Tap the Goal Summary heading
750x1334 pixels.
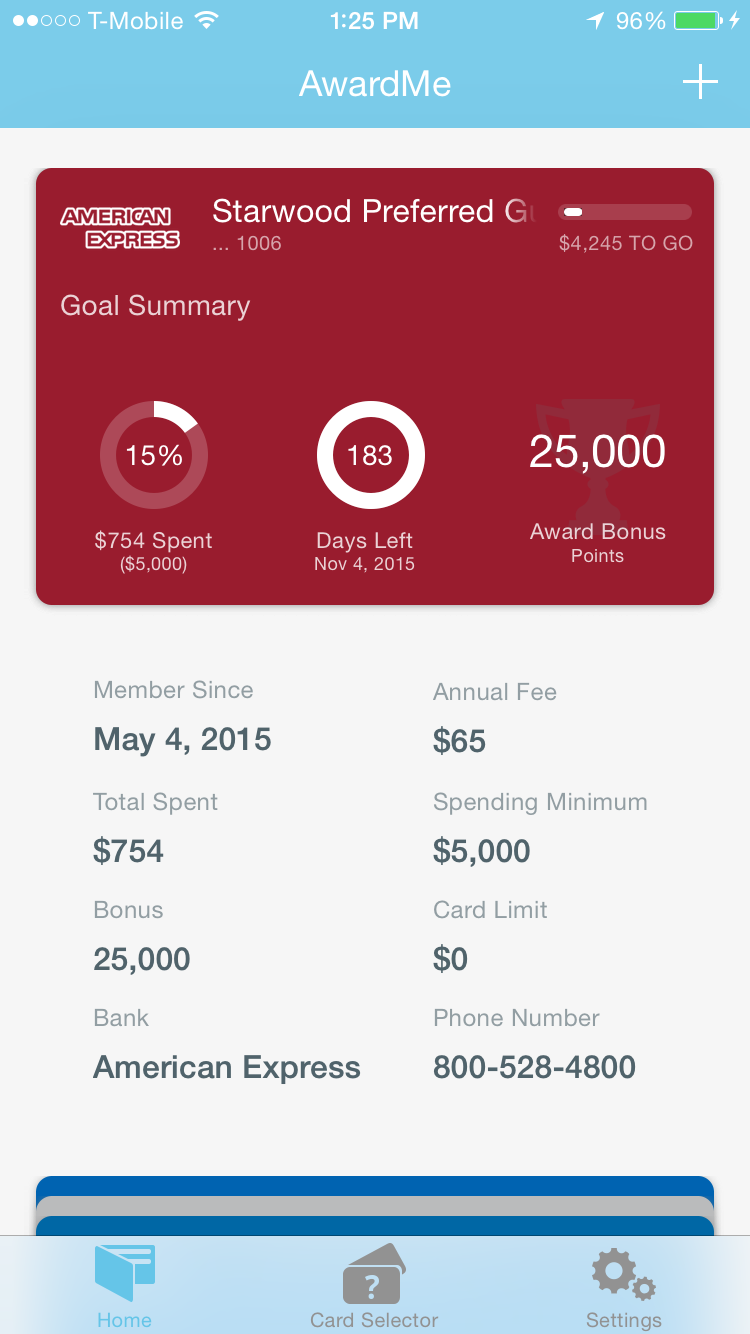pos(155,306)
